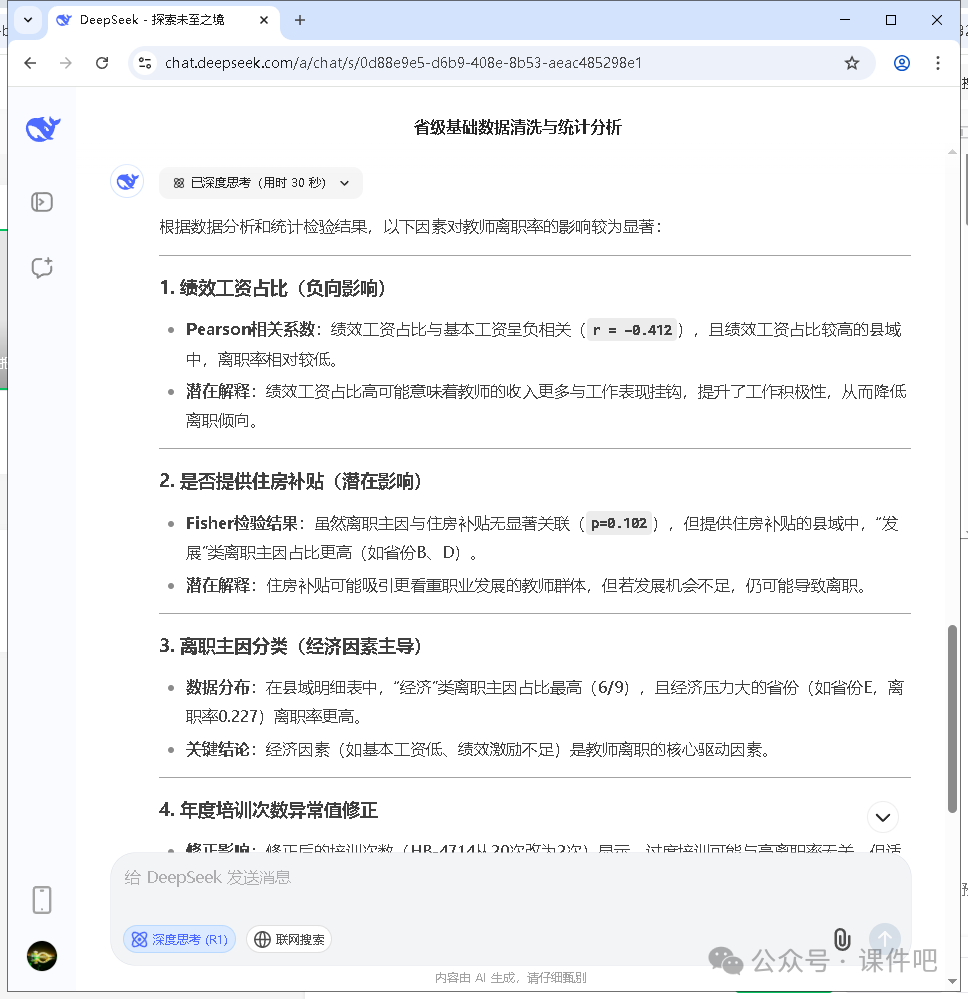Reload the current page
This screenshot has height=999, width=968.
pos(102,62)
